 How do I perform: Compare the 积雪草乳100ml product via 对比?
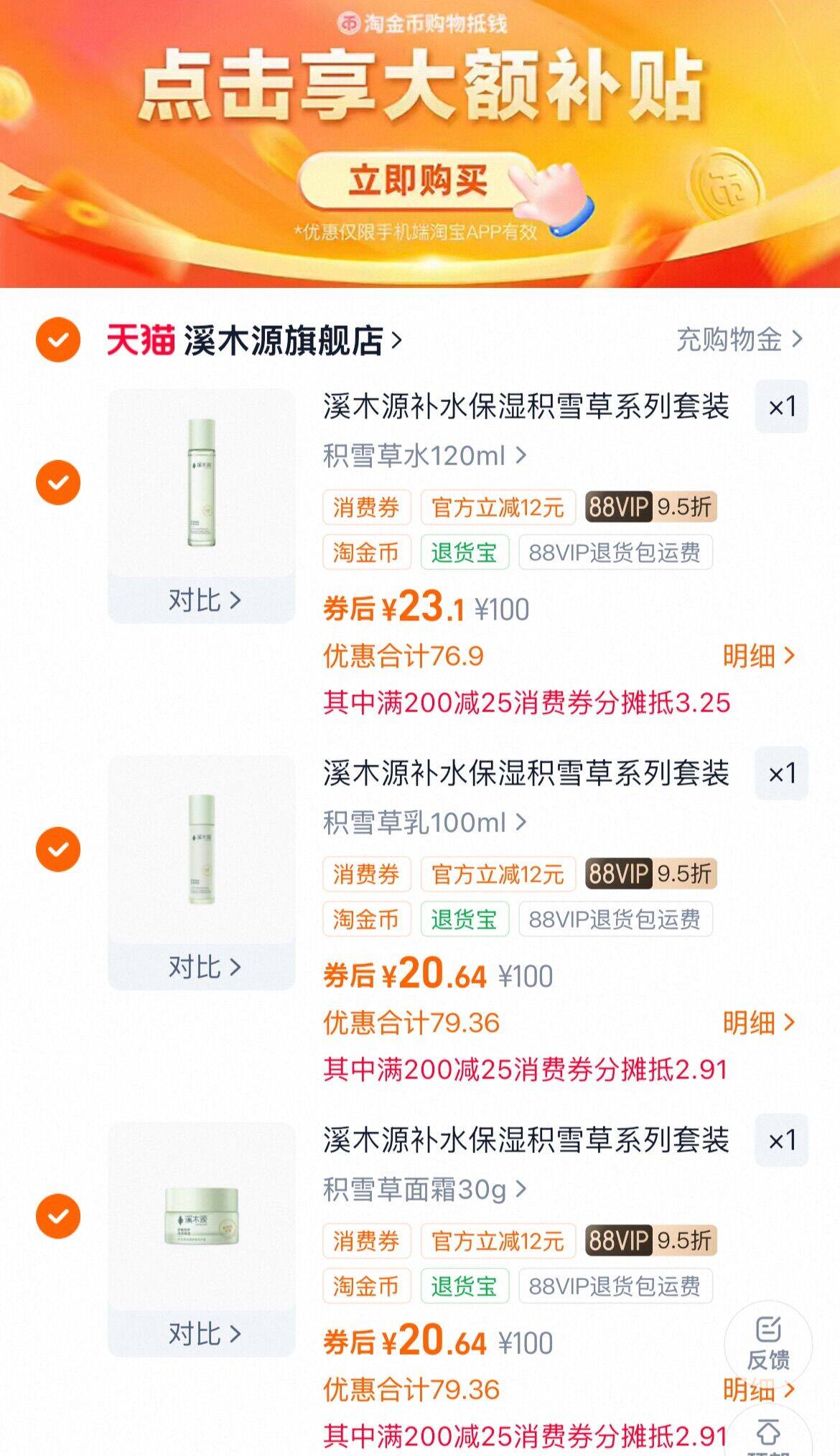click(203, 967)
